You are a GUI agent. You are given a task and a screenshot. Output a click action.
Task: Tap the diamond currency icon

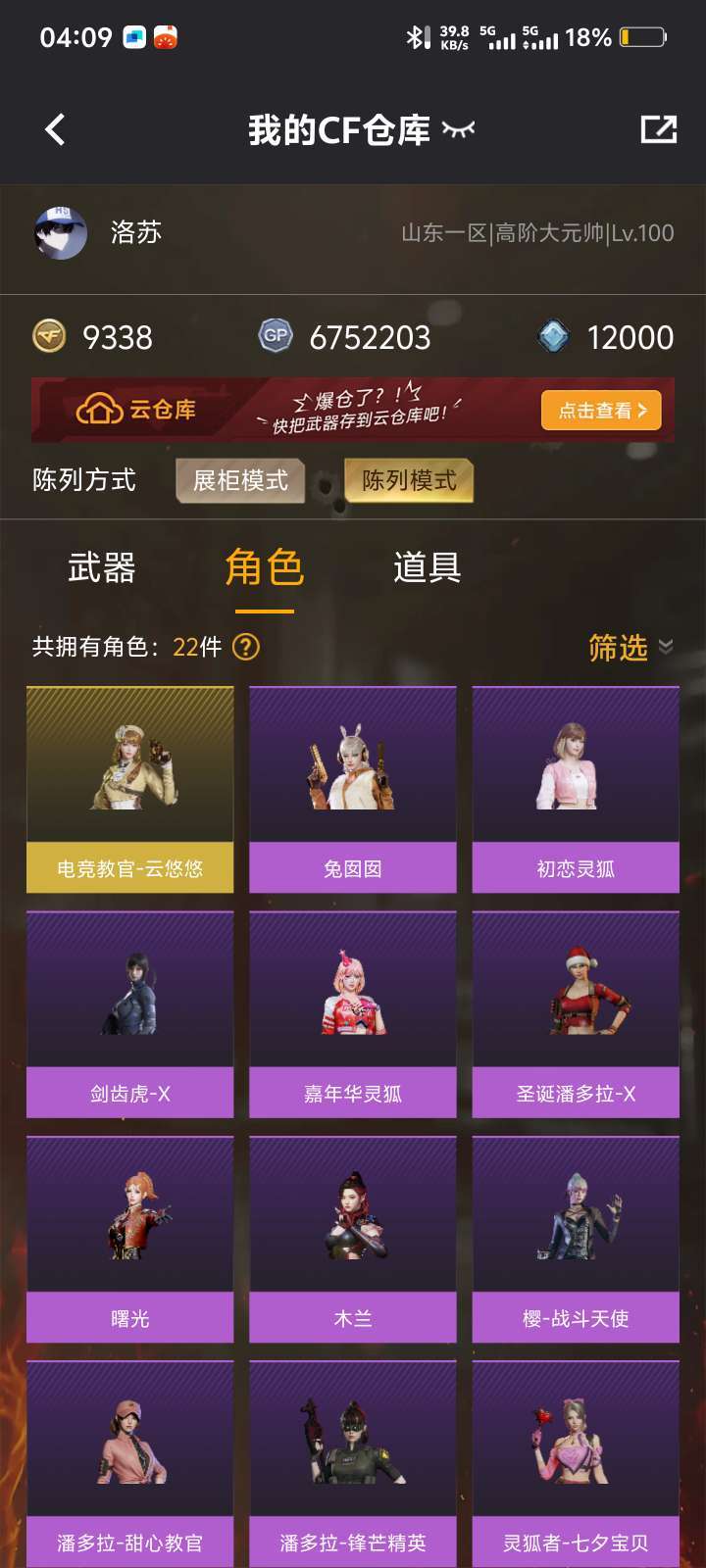pos(553,335)
